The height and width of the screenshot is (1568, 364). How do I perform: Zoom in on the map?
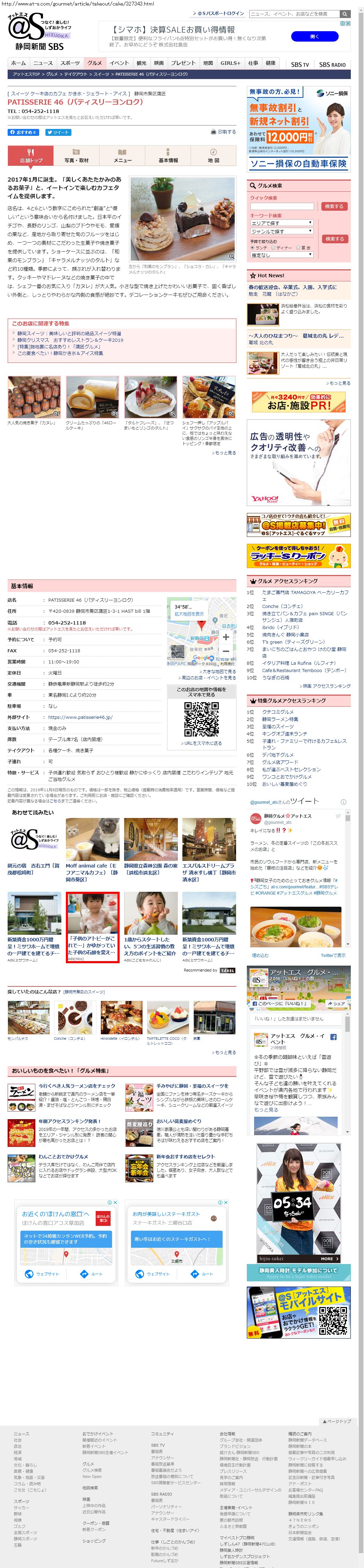click(x=225, y=637)
